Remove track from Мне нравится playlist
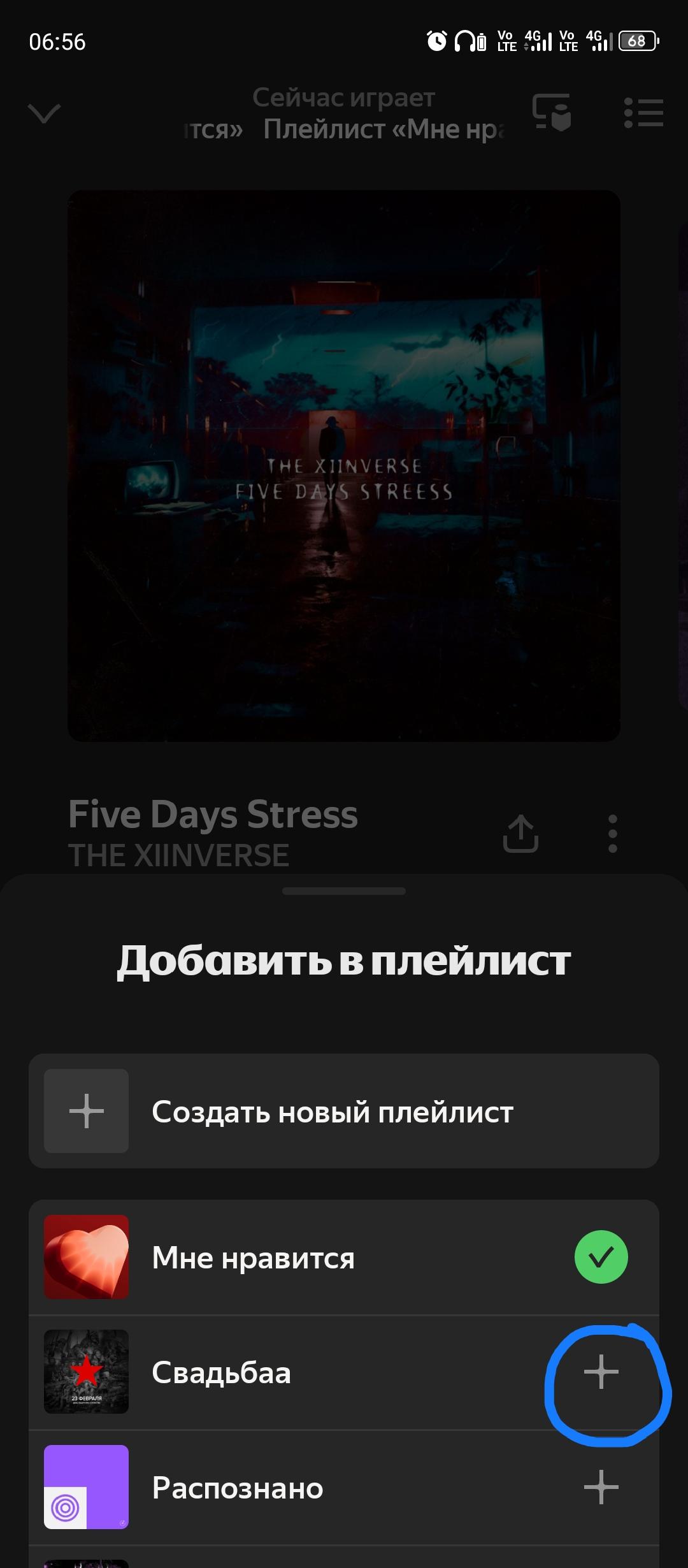 tap(601, 1257)
